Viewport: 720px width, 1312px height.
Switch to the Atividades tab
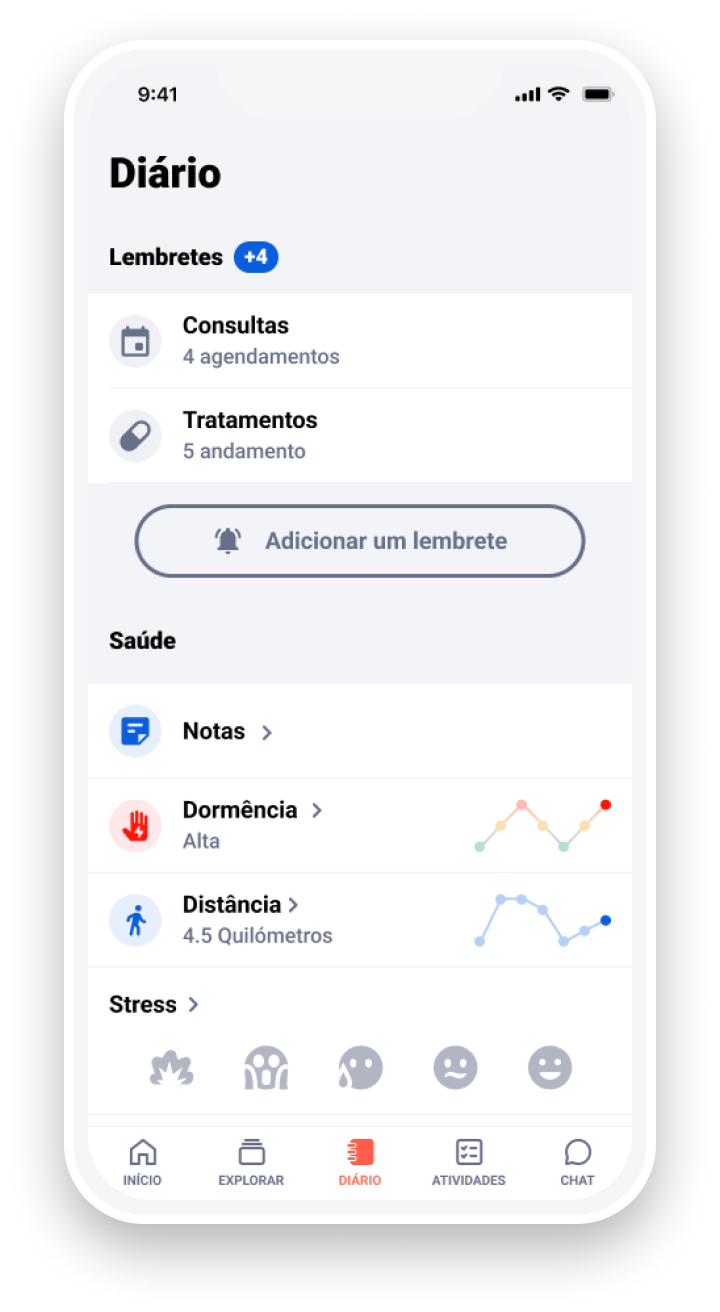[x=468, y=1163]
